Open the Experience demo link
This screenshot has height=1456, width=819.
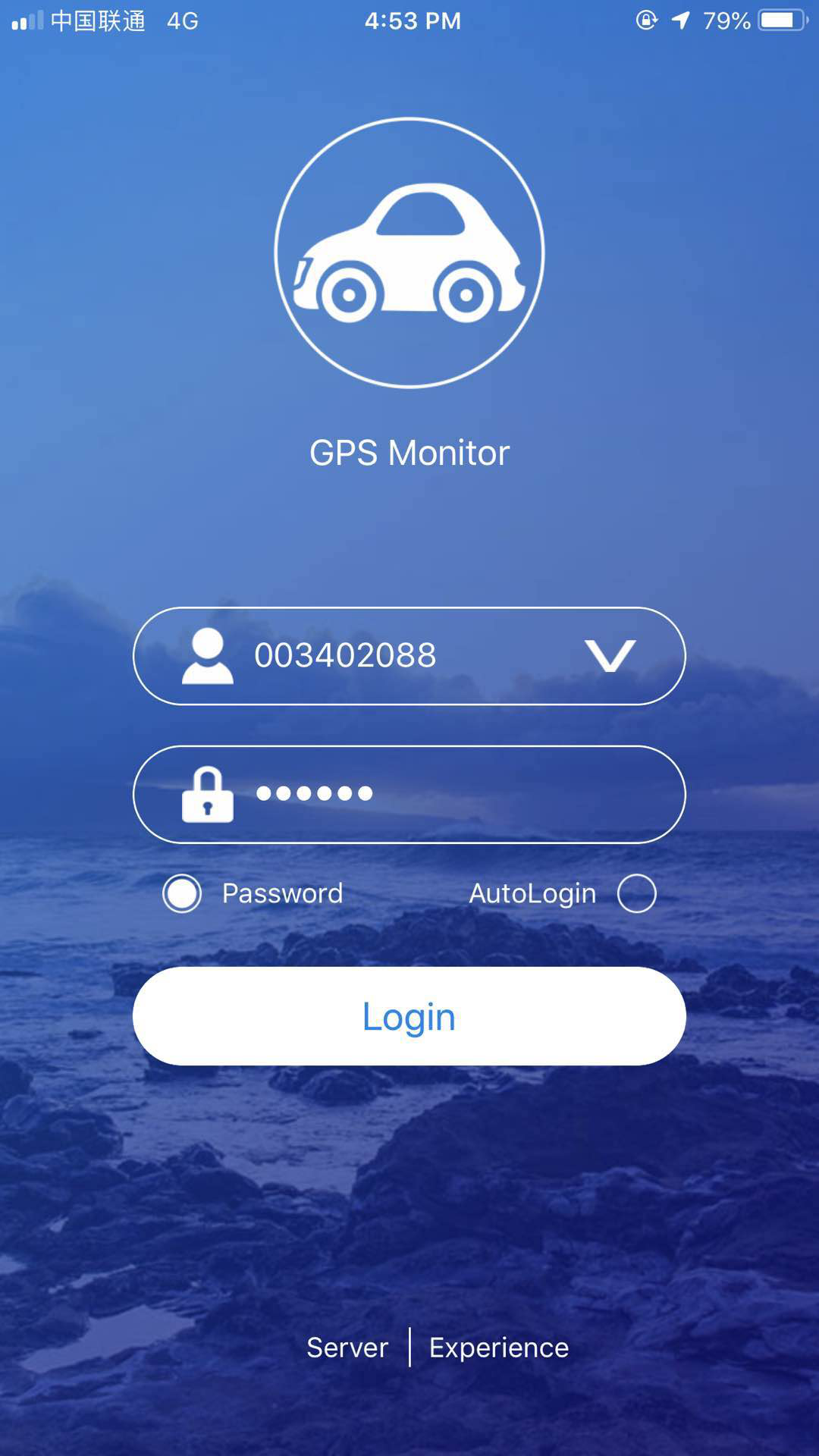(x=499, y=1348)
